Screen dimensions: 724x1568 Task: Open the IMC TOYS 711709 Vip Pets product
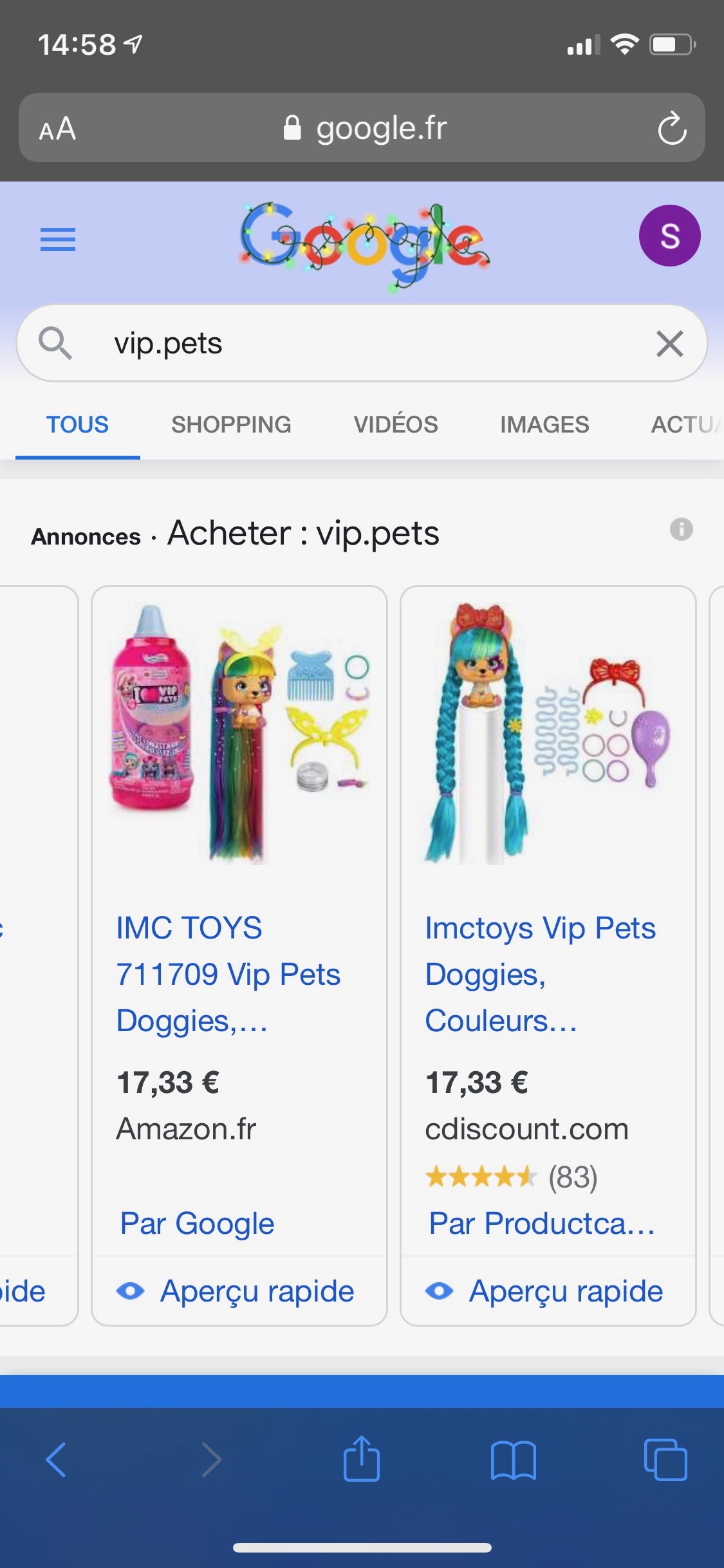click(x=228, y=974)
